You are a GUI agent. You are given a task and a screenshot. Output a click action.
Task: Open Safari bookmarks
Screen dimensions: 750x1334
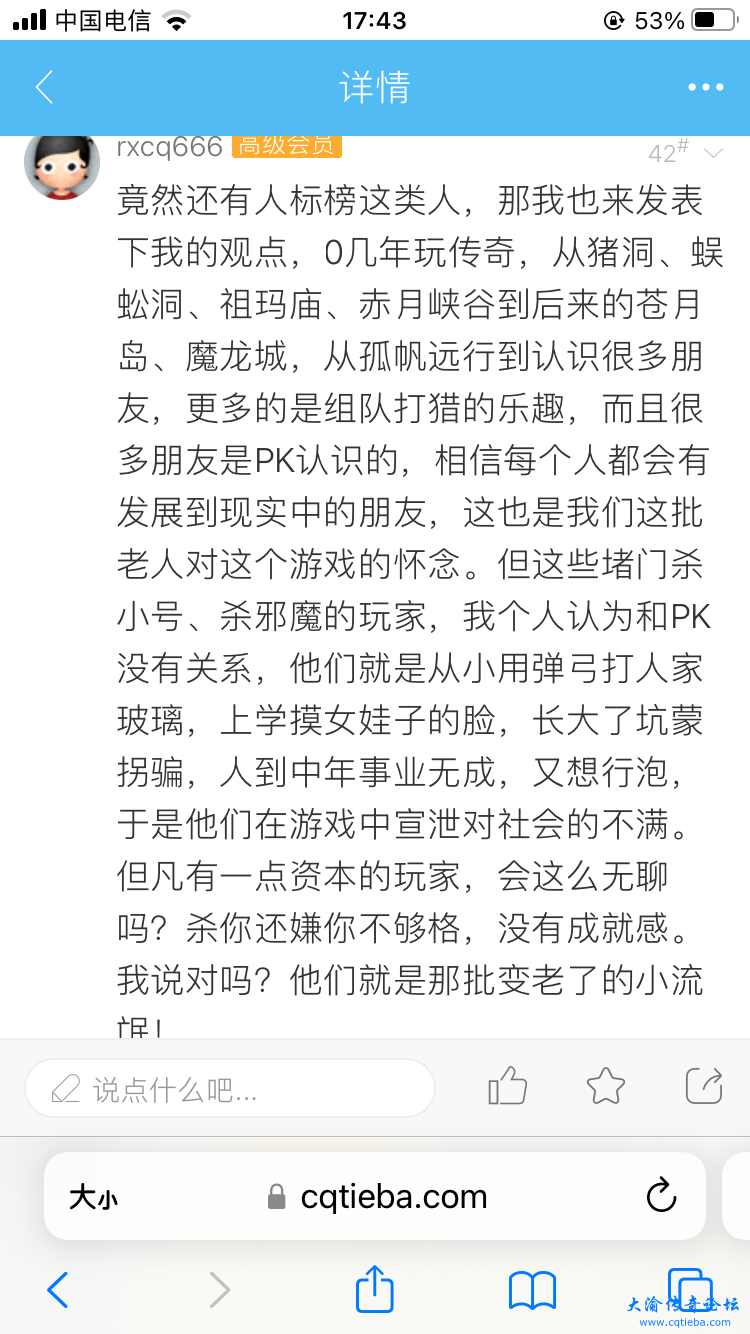tap(532, 1290)
